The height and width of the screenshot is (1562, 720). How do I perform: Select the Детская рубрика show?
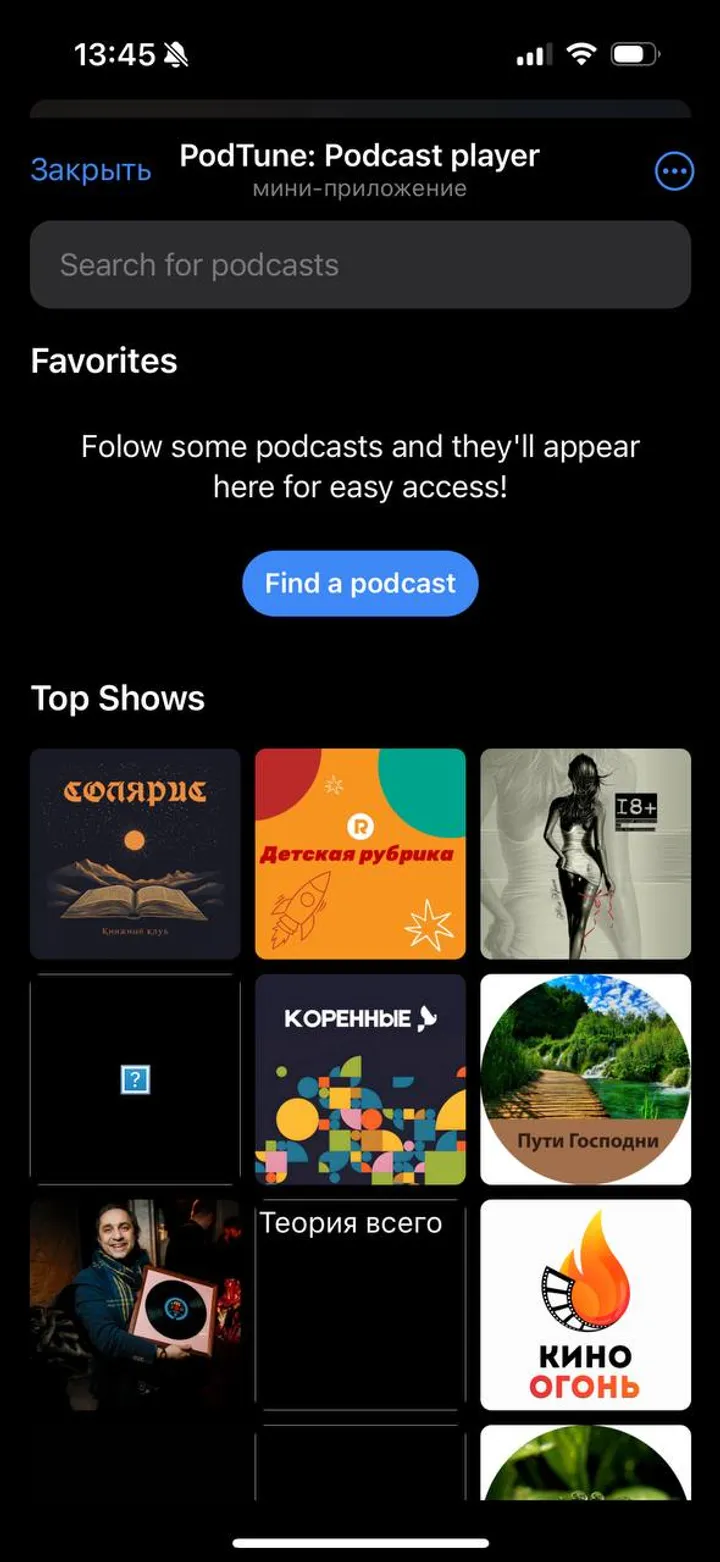[x=360, y=853]
